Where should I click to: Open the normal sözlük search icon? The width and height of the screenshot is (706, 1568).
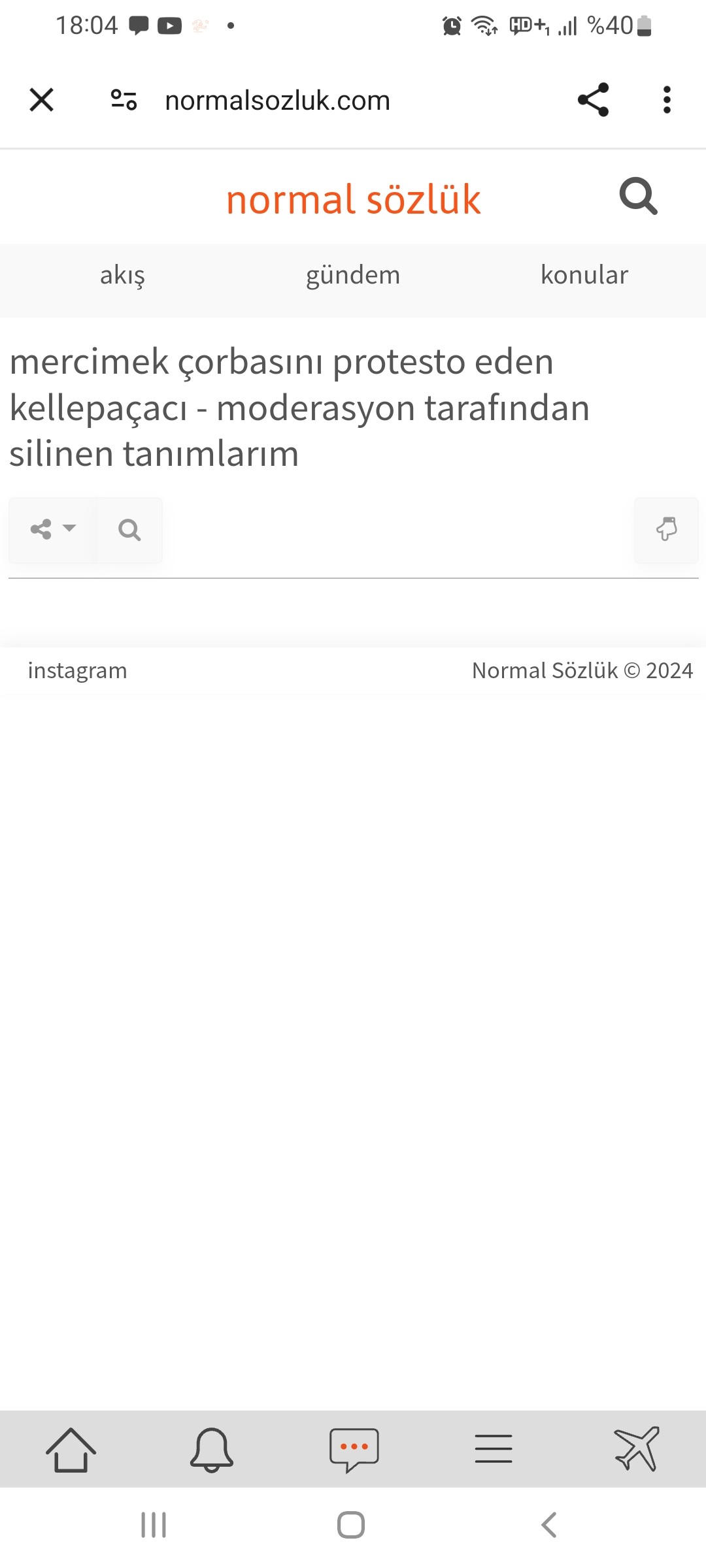[638, 196]
